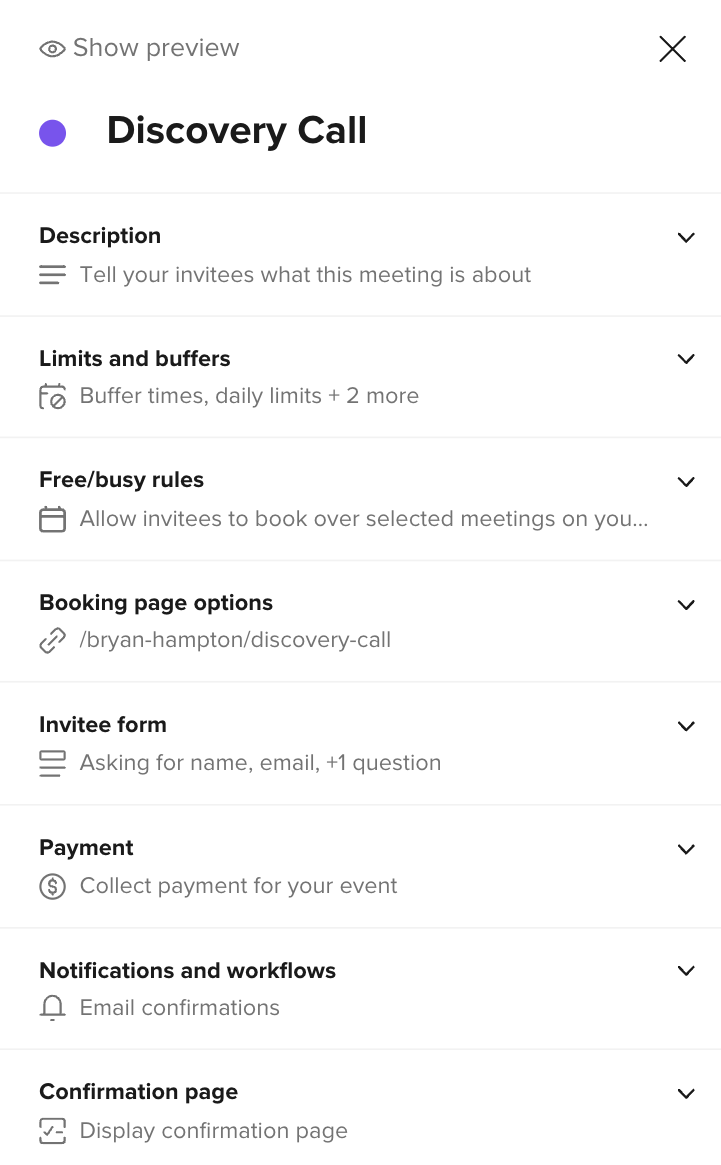Expand the Notifications and workflows section
The image size is (721, 1165).
pyautogui.click(x=686, y=971)
